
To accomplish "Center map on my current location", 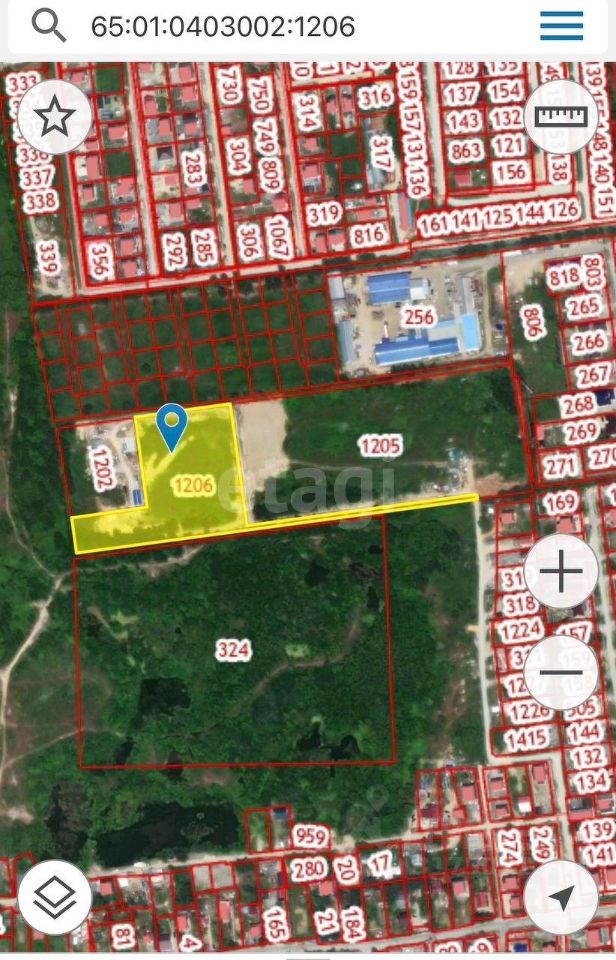I will point(561,898).
